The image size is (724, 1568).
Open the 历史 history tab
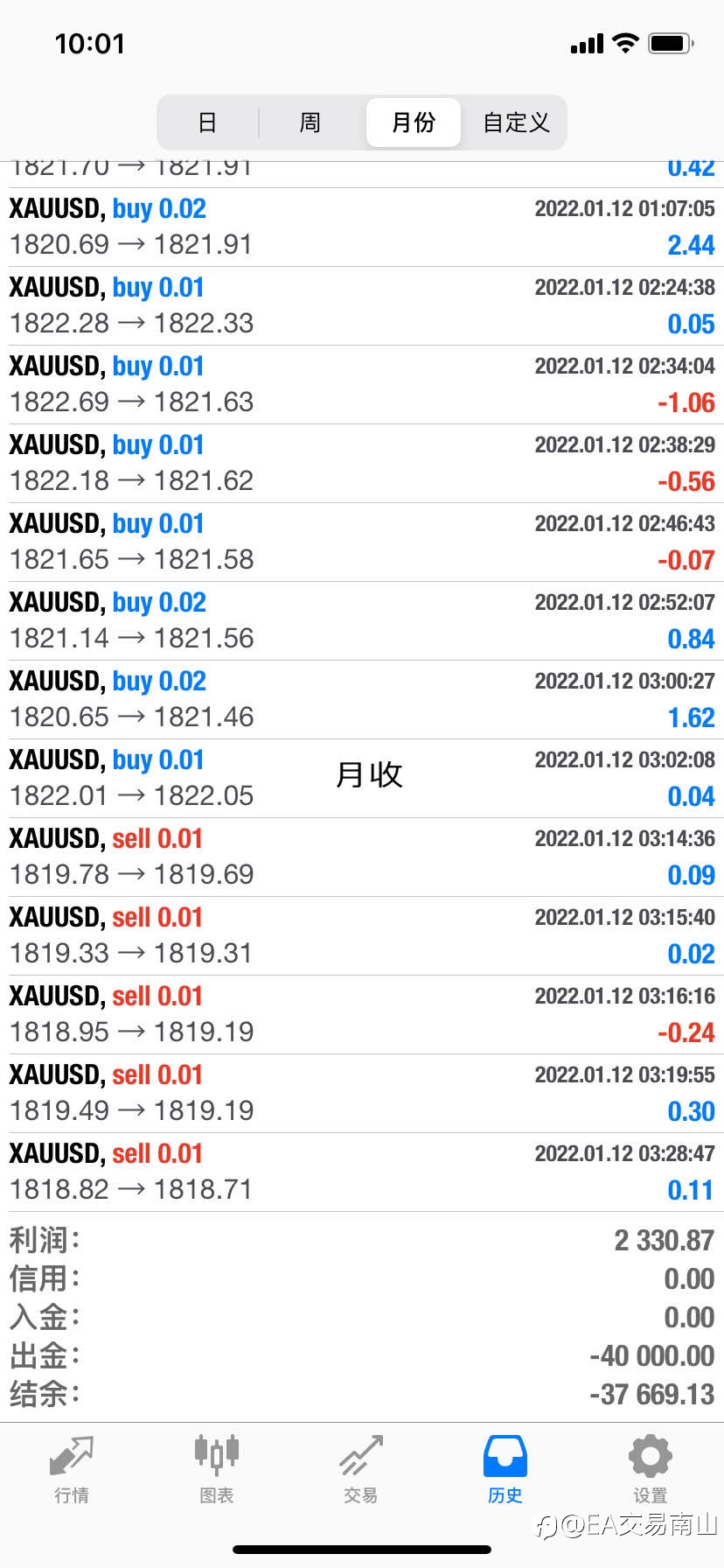click(505, 1469)
